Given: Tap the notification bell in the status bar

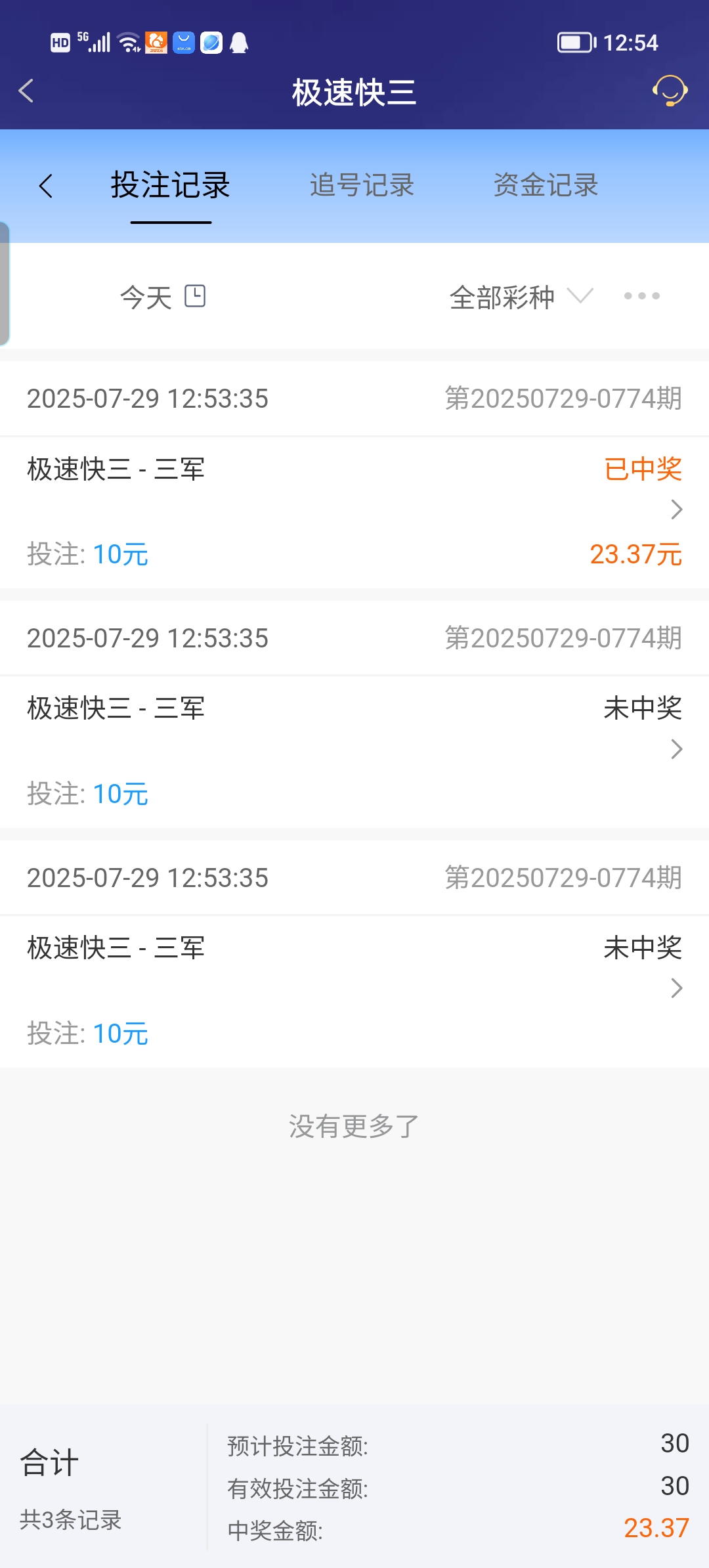Looking at the screenshot, I should [239, 42].
